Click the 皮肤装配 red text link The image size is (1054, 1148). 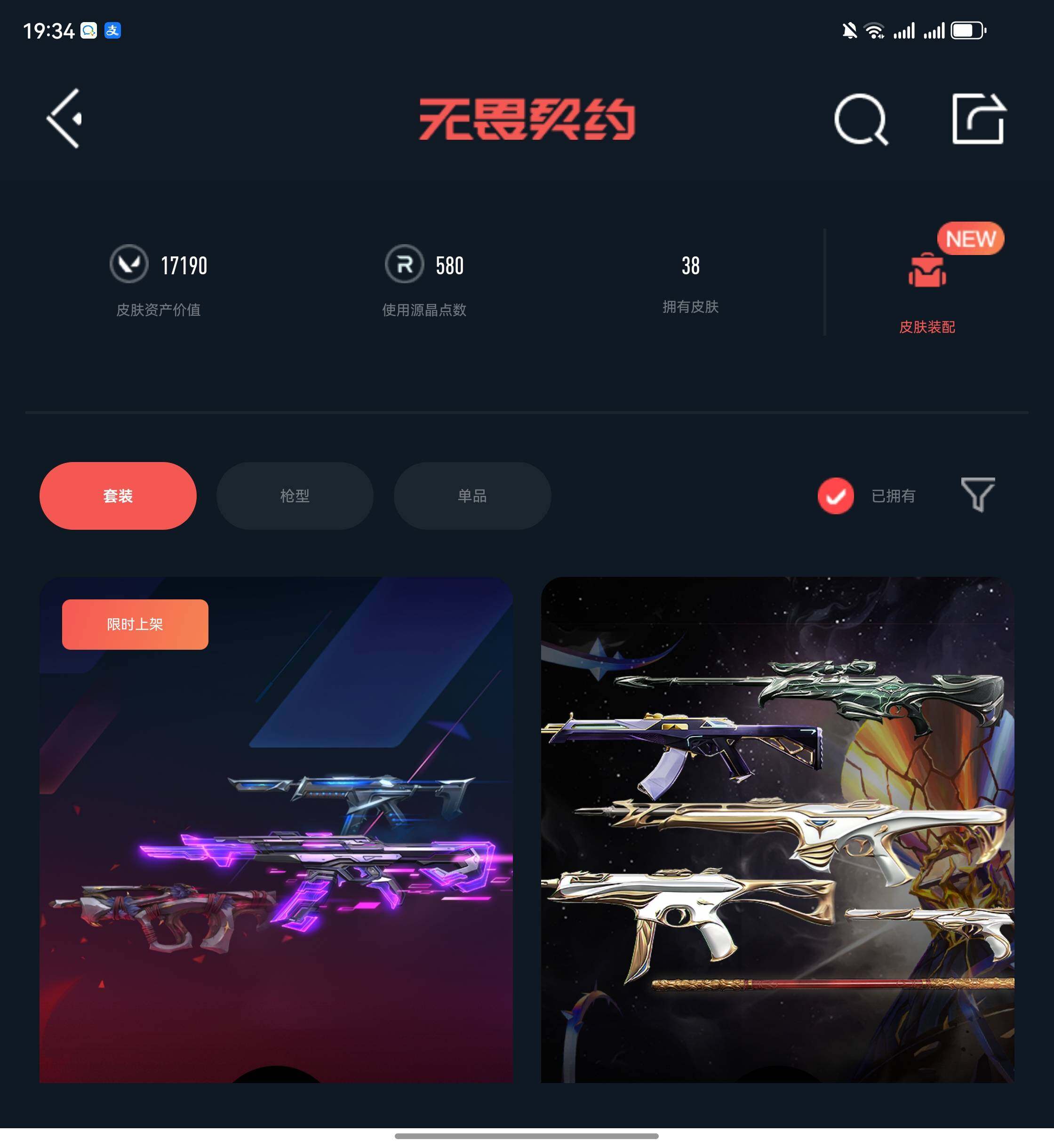coord(927,327)
